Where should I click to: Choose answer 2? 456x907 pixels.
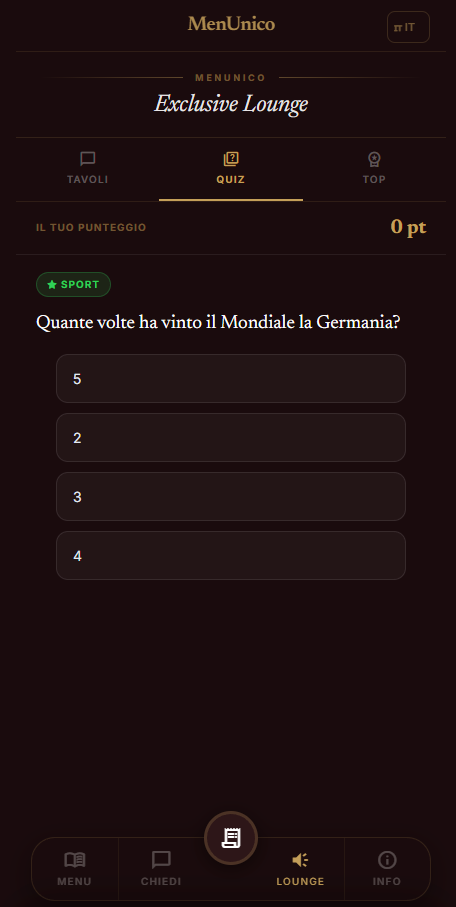[231, 437]
